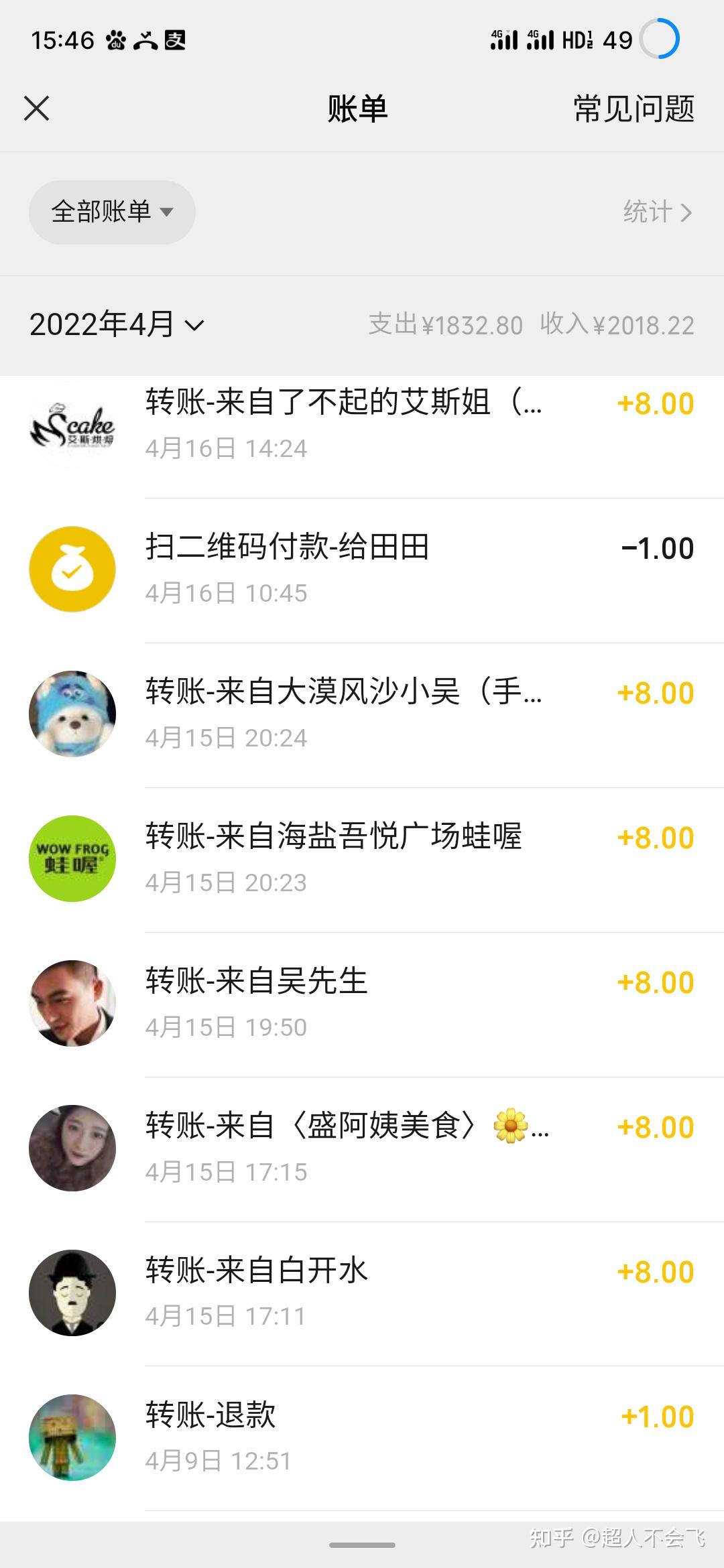This screenshot has height=1568, width=724.
Task: Open transfer from 了不起的艾斯姐
Action: pos(362,425)
